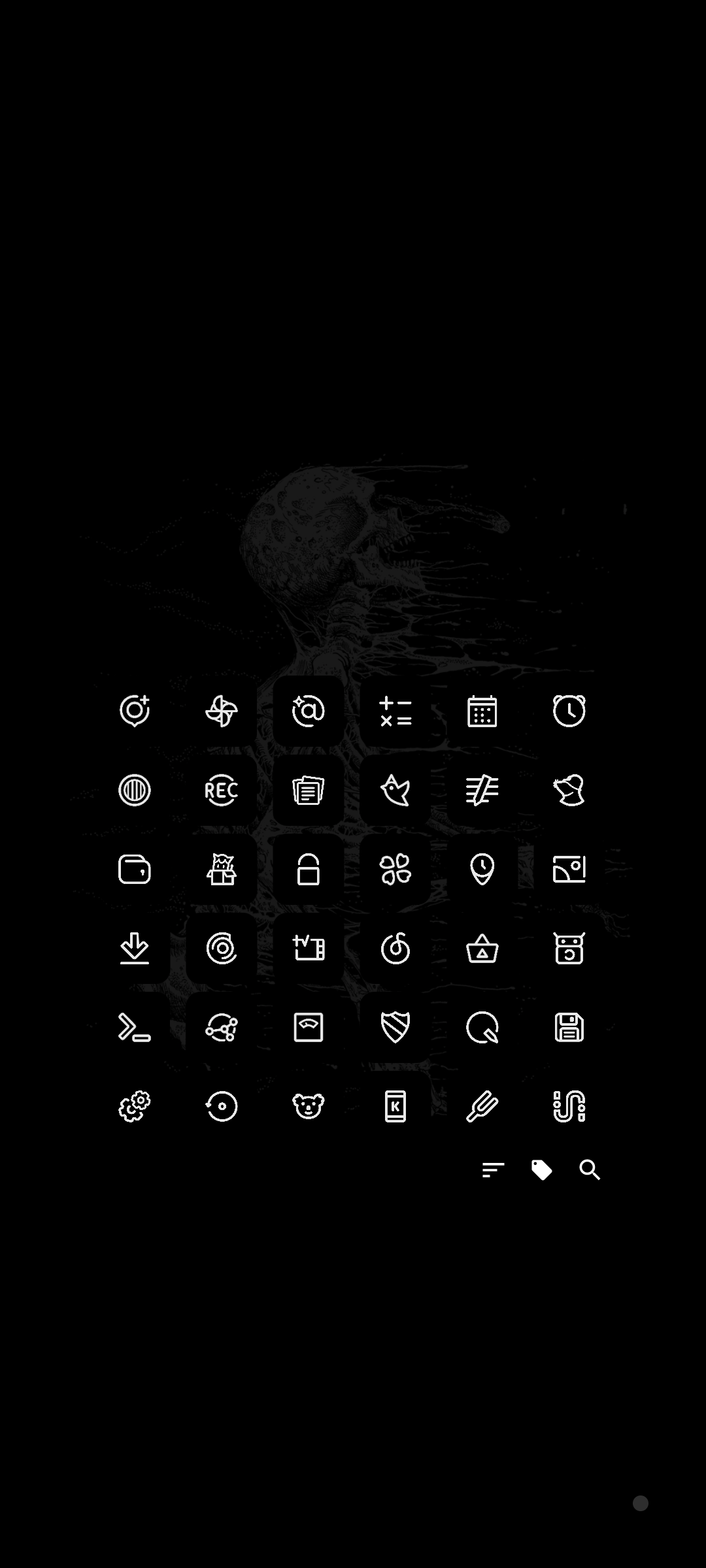Launch the REC recorder app

click(x=222, y=791)
